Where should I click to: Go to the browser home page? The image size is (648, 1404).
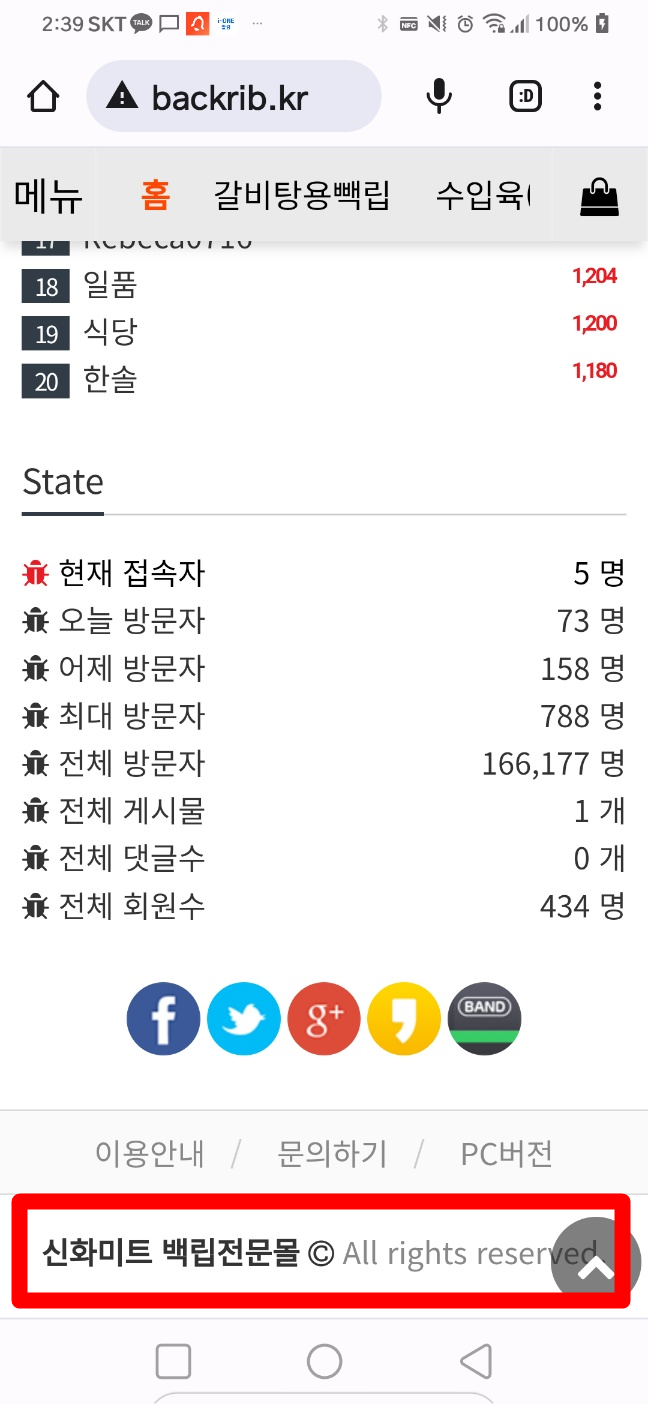[43, 97]
